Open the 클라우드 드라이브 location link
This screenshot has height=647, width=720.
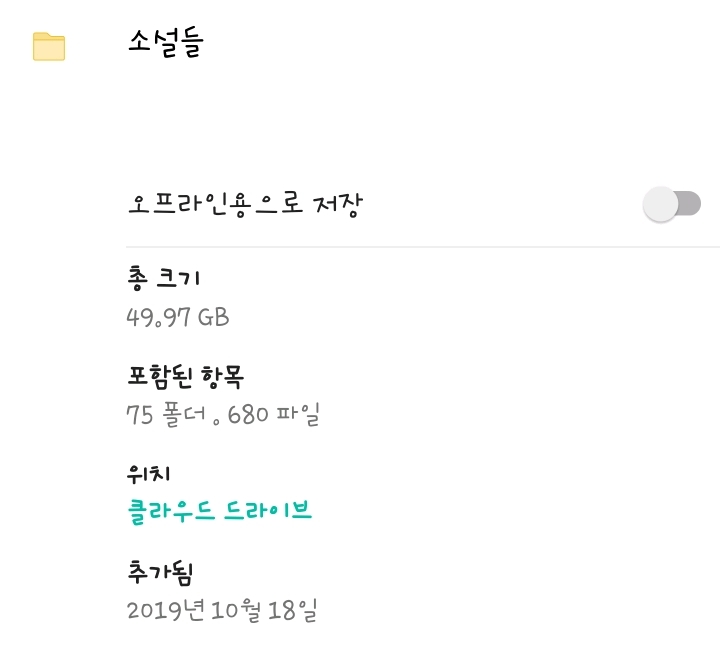coord(219,512)
